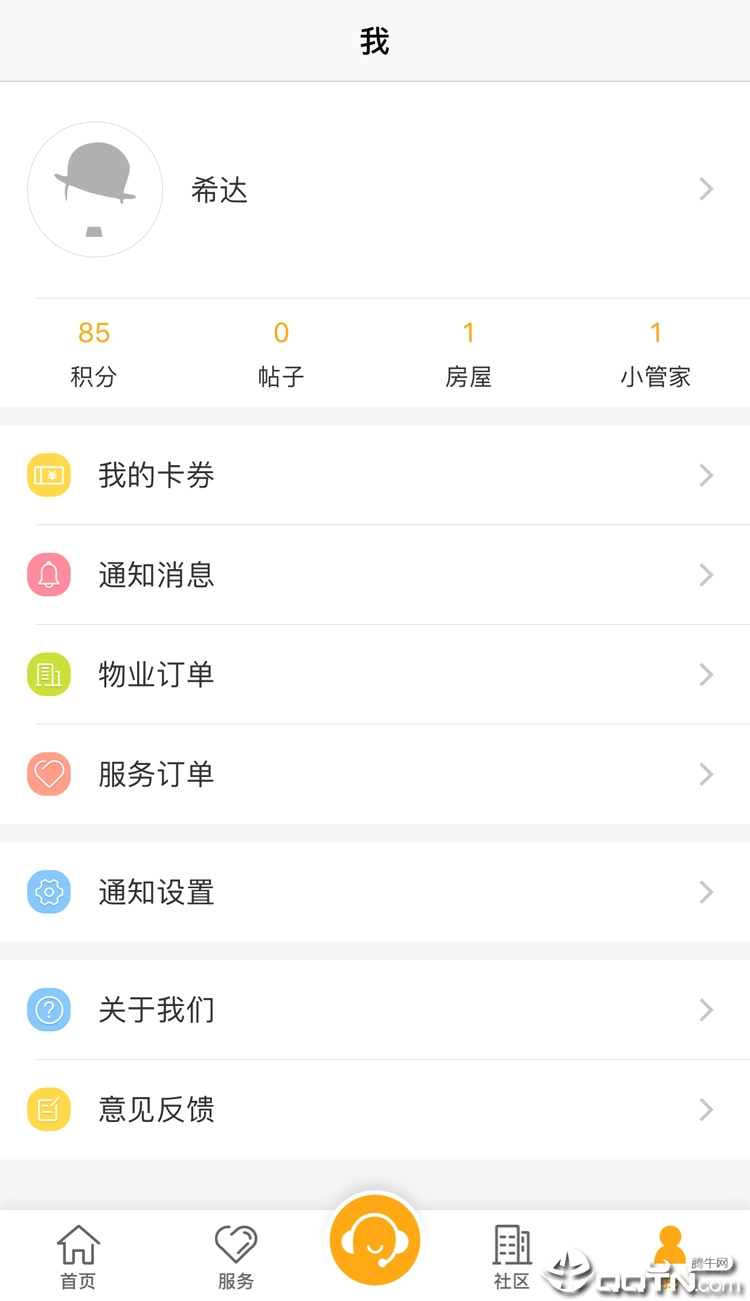Viewport: 750px width, 1301px height.
Task: View the 积分 points balance
Action: (94, 354)
